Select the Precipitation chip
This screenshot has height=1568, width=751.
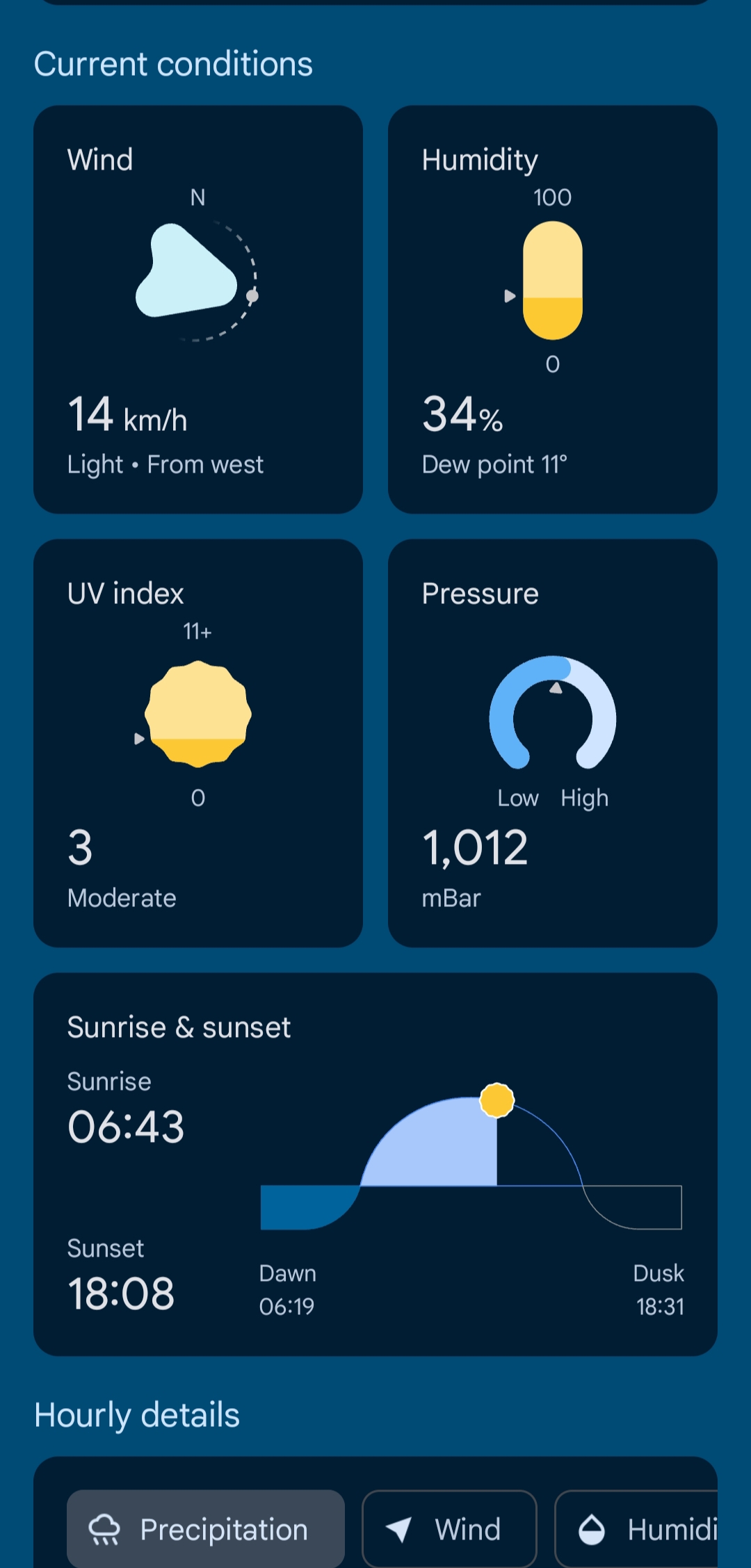[206, 1529]
